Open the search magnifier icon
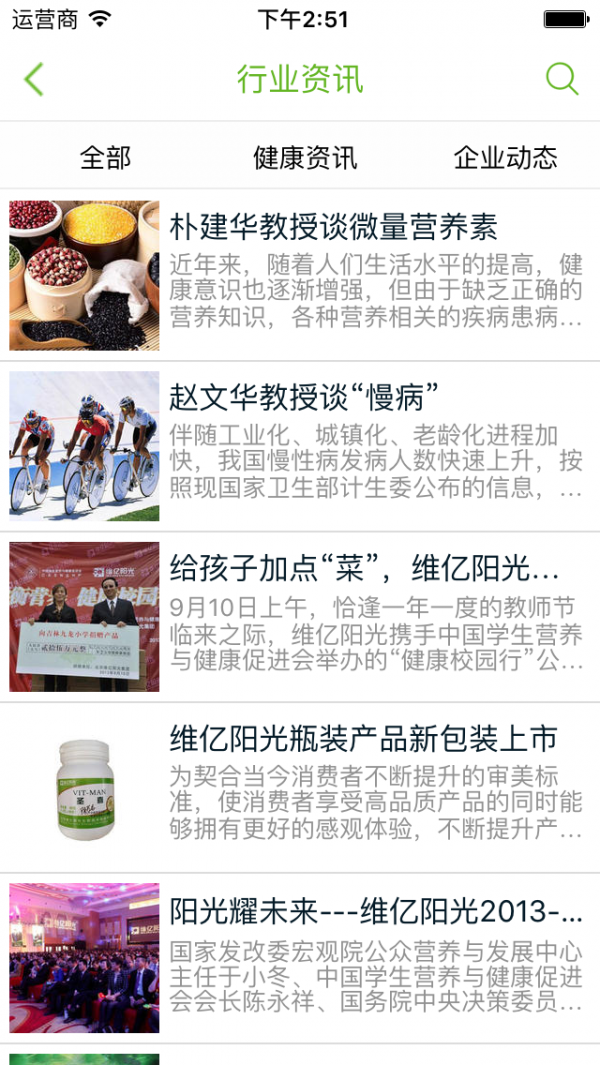Viewport: 600px width, 1065px height. pos(562,79)
